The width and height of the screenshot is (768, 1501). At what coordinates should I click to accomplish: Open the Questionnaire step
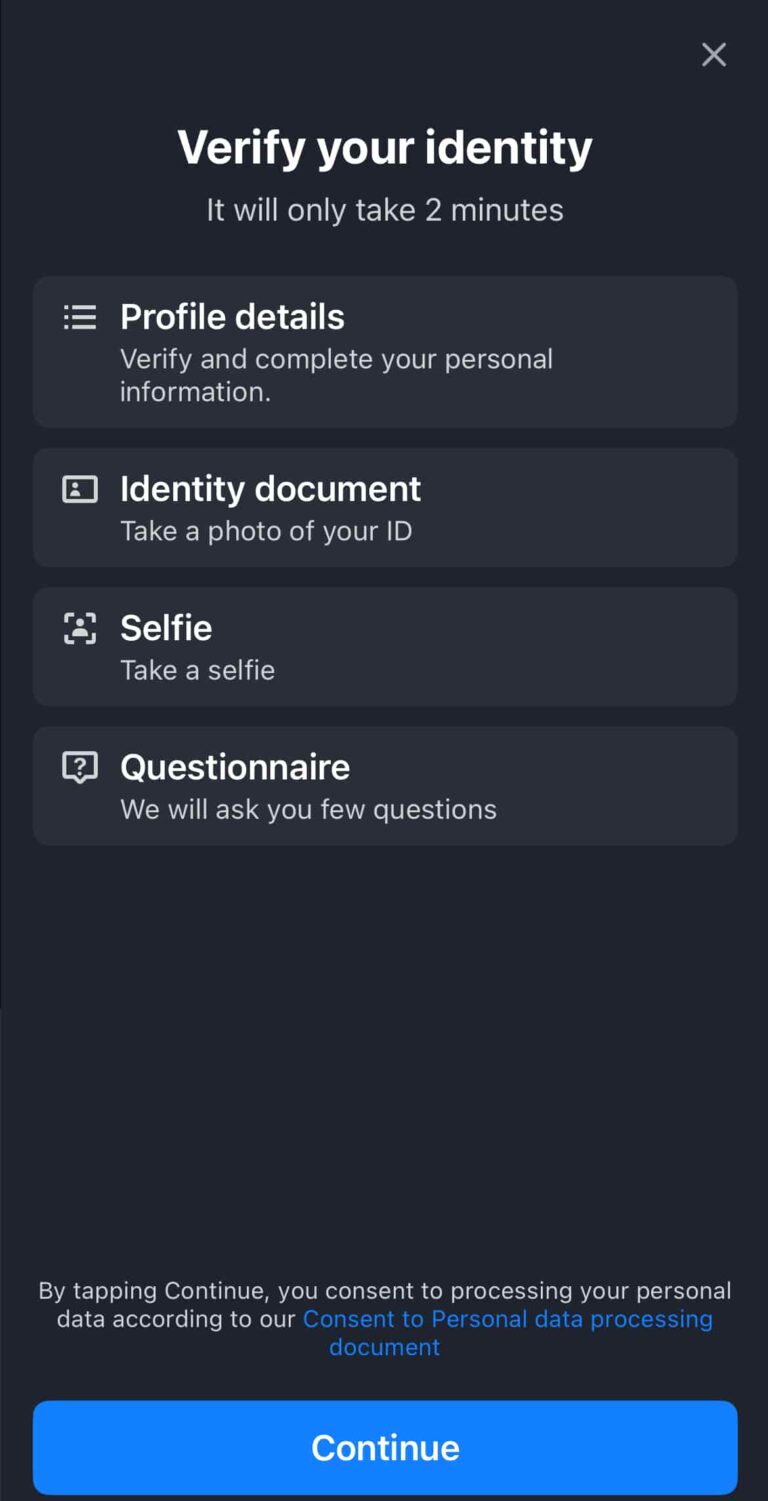[384, 785]
